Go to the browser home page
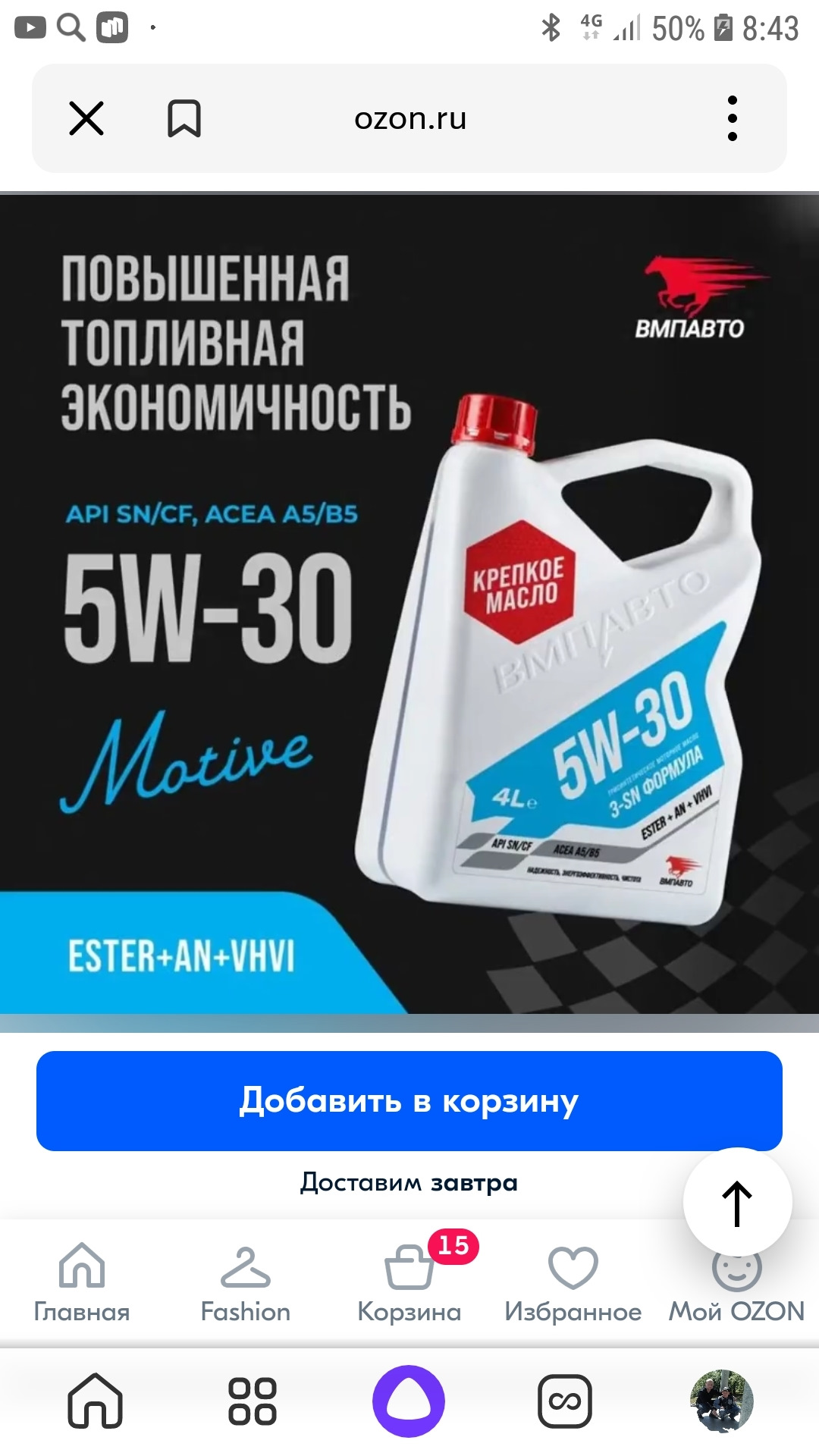The width and height of the screenshot is (819, 1456). point(95,1400)
